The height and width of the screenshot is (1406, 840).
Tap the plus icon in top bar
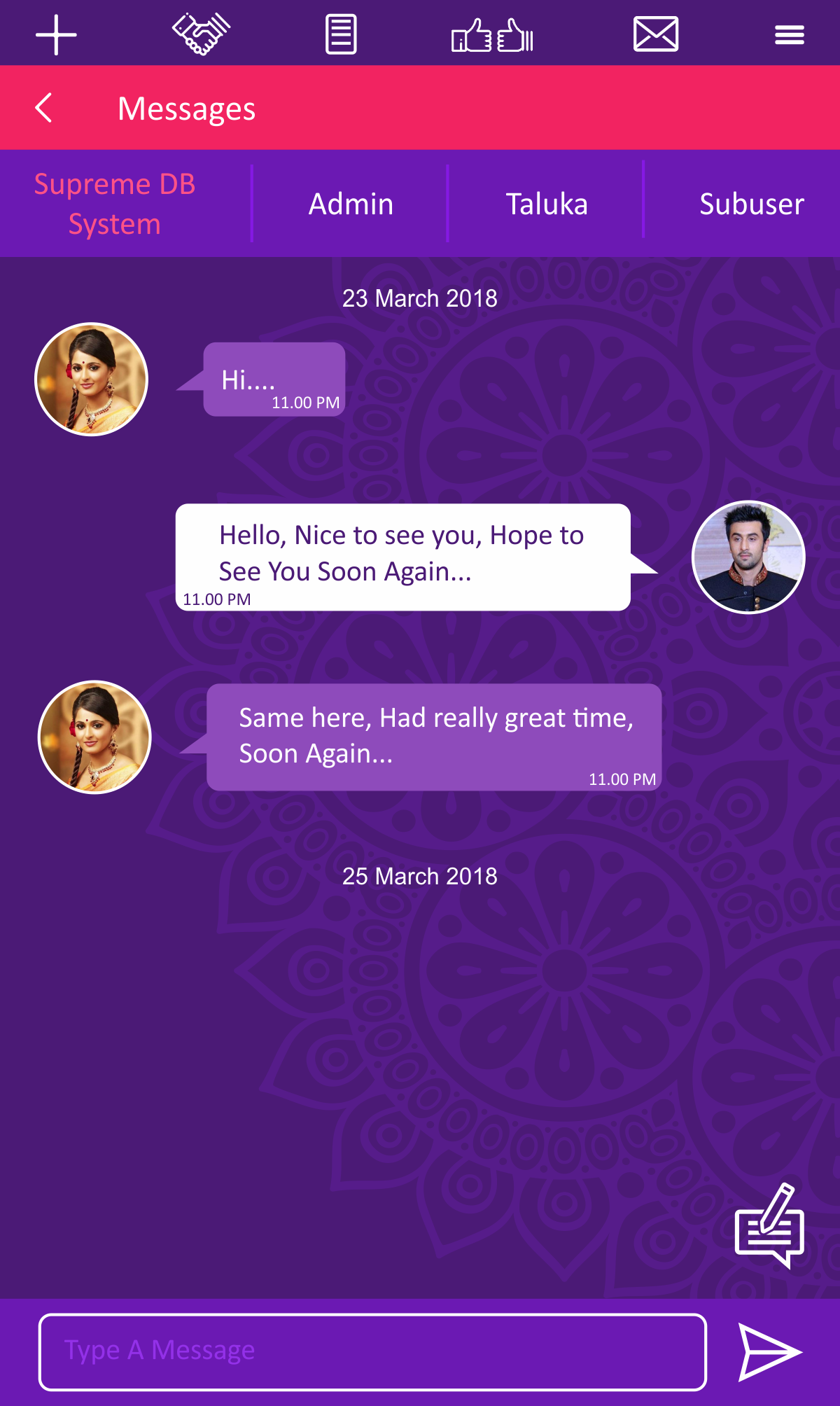click(56, 34)
